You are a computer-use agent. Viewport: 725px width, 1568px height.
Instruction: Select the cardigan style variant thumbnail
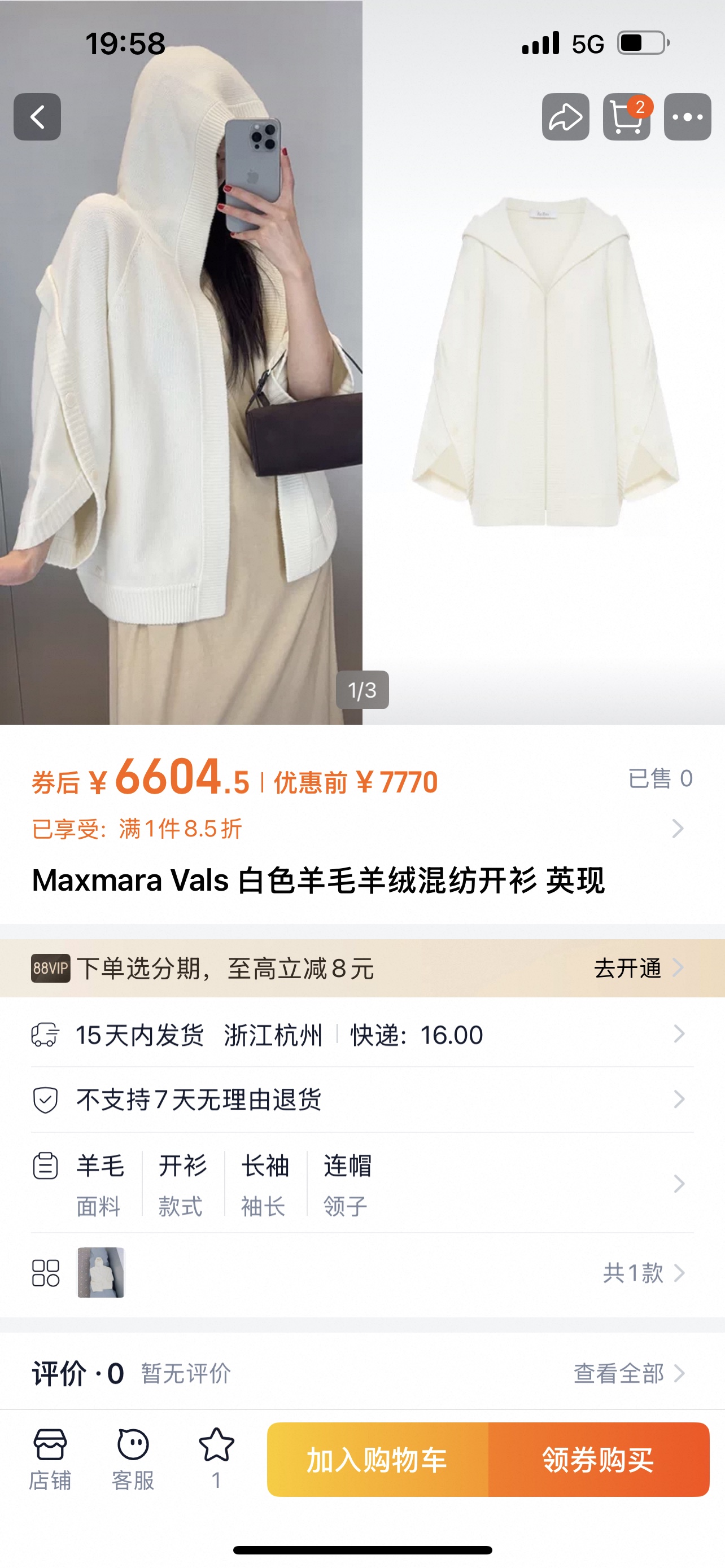click(101, 1272)
